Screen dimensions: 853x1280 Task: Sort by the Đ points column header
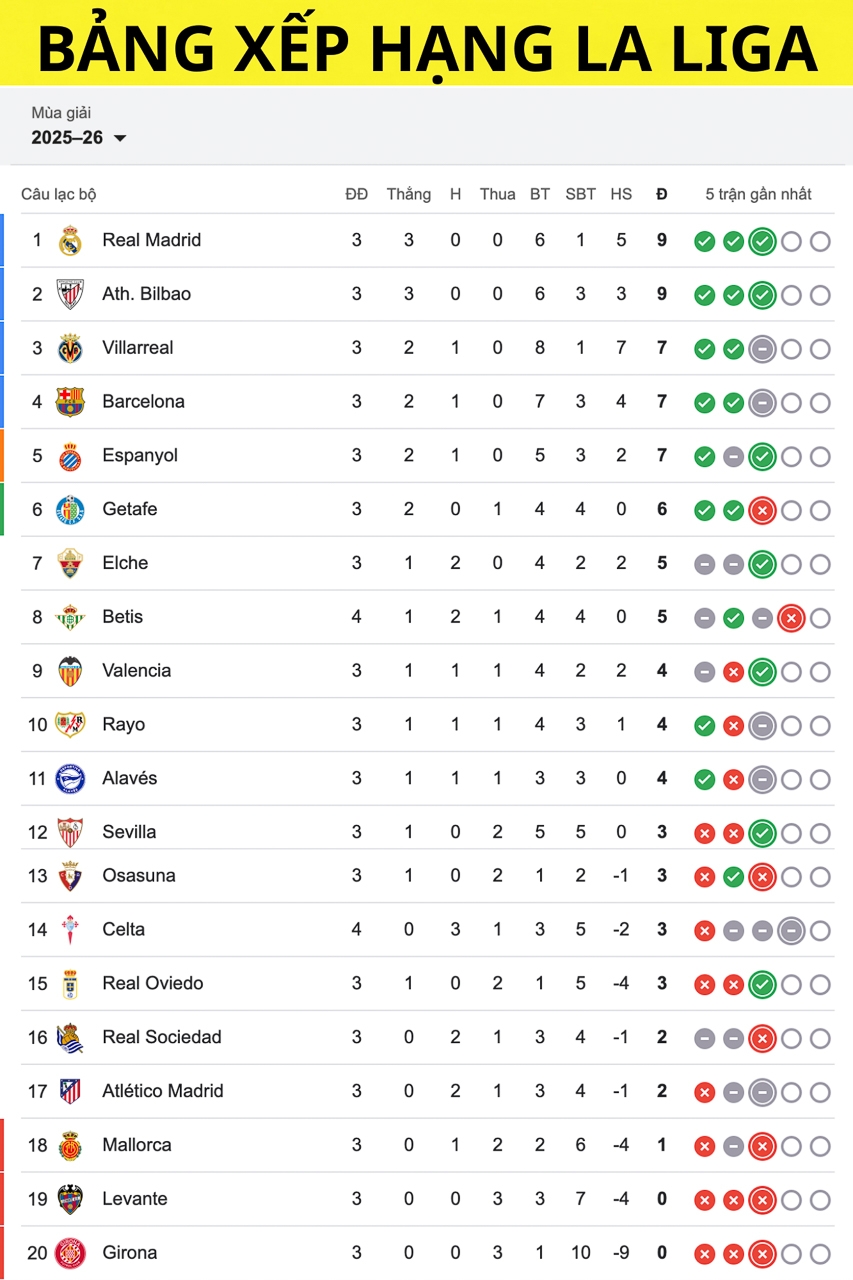[661, 194]
